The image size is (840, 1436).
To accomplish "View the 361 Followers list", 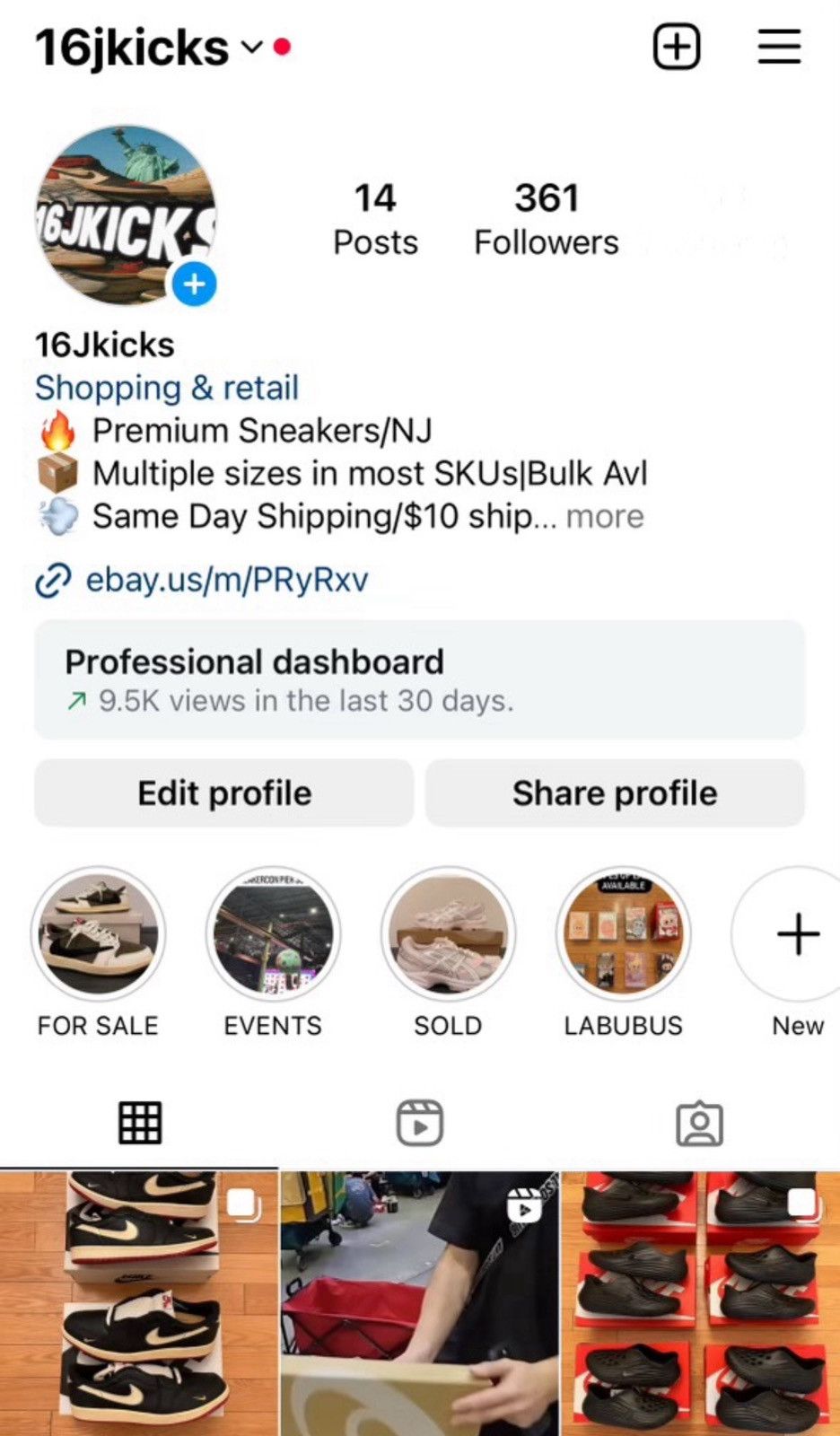I will point(546,219).
